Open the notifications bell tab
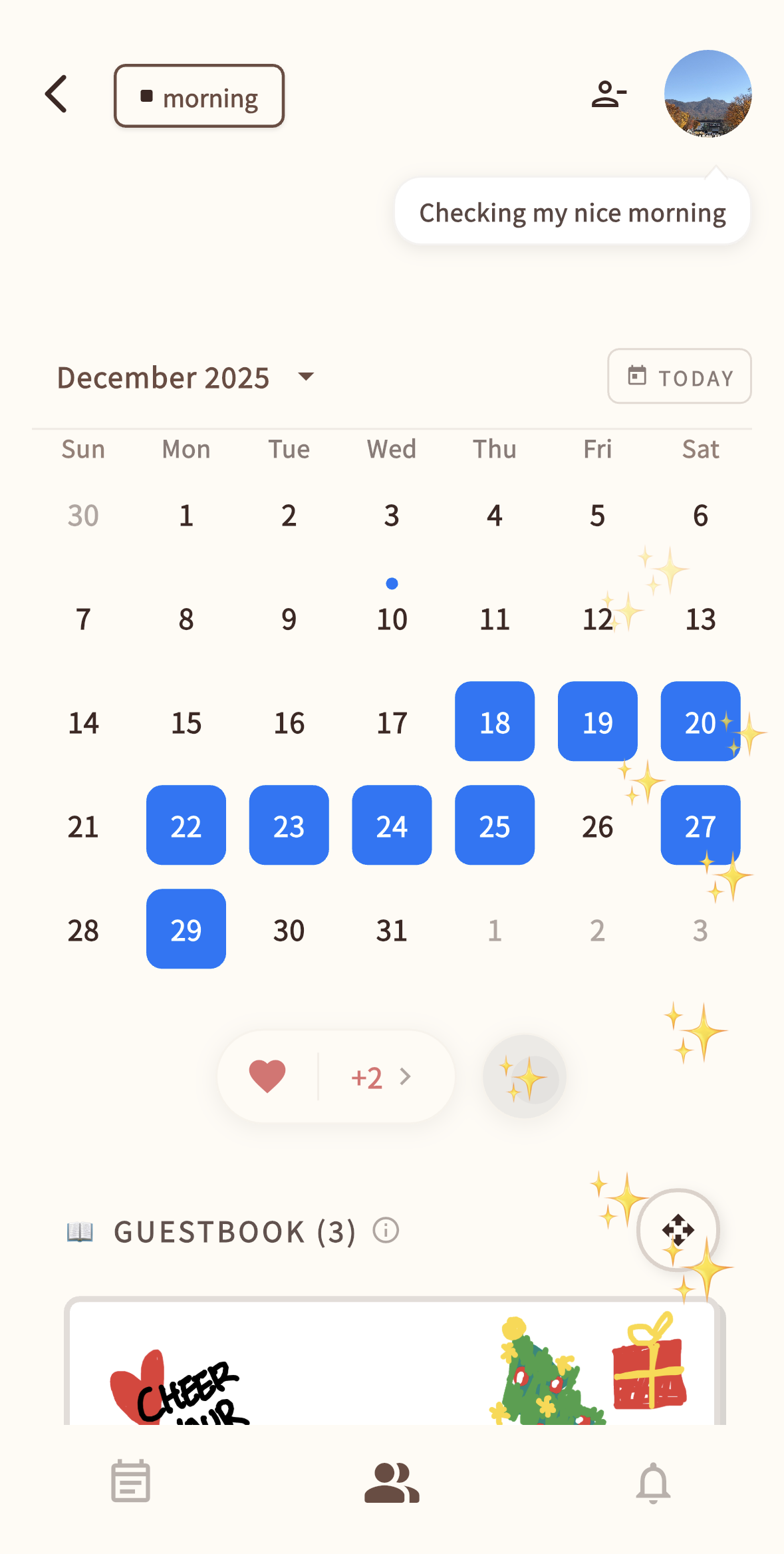784x1554 pixels. coord(653,1481)
